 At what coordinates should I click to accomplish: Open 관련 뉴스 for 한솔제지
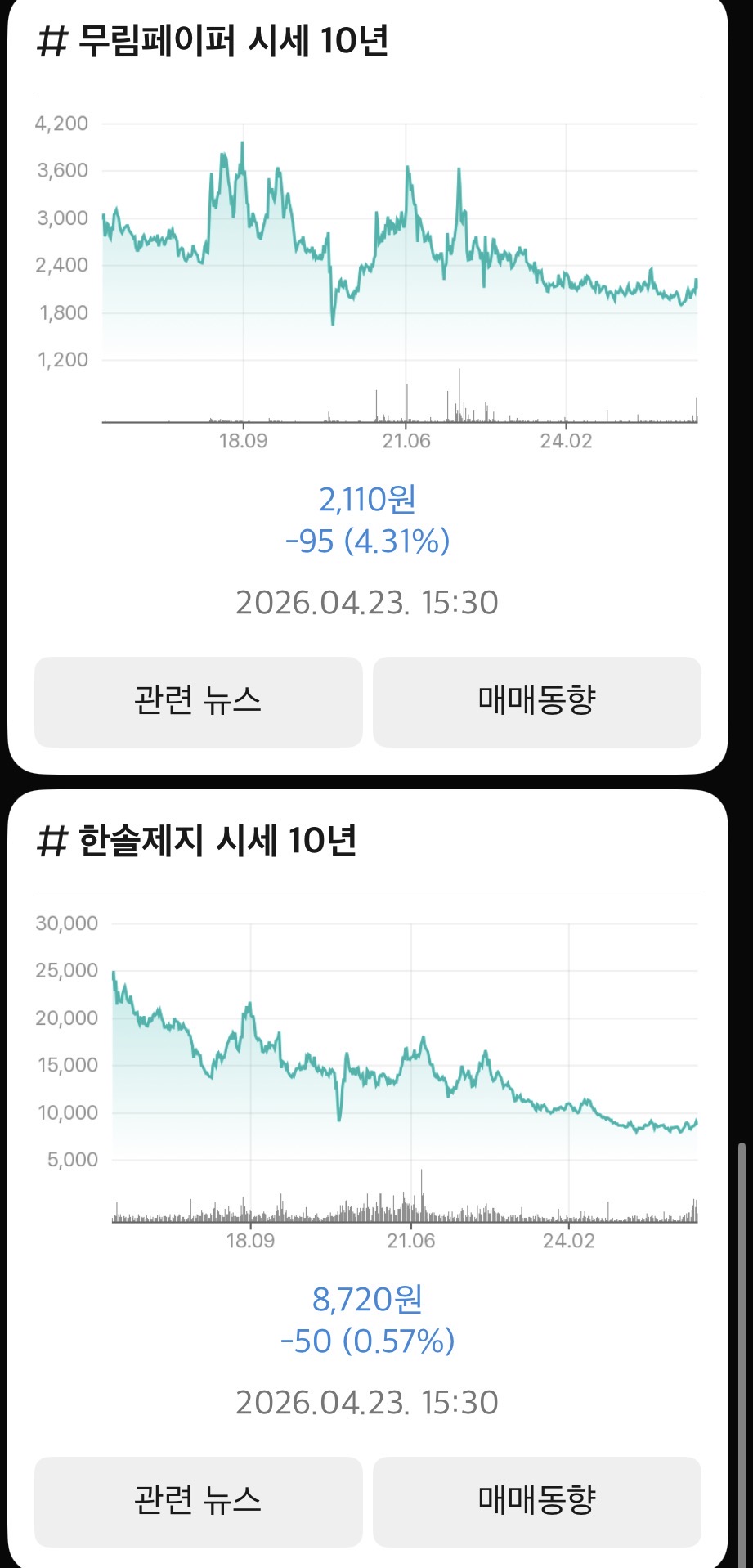pos(198,1501)
